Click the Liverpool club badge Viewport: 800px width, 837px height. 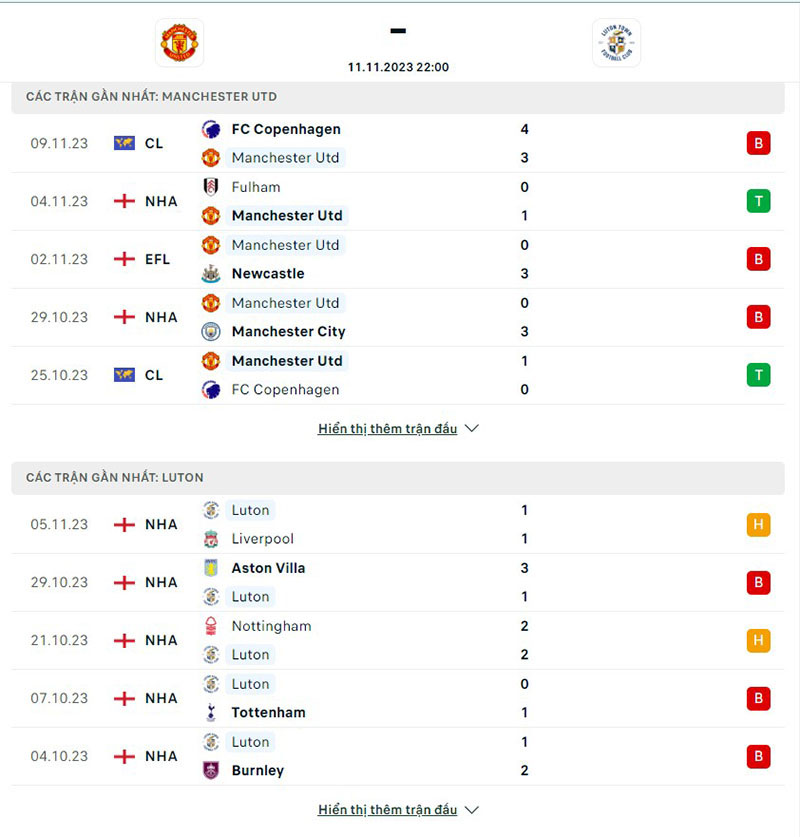tap(210, 538)
